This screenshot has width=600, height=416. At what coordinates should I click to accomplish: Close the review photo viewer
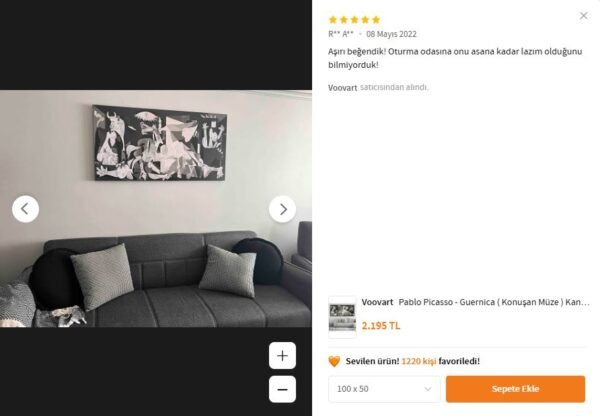584,16
